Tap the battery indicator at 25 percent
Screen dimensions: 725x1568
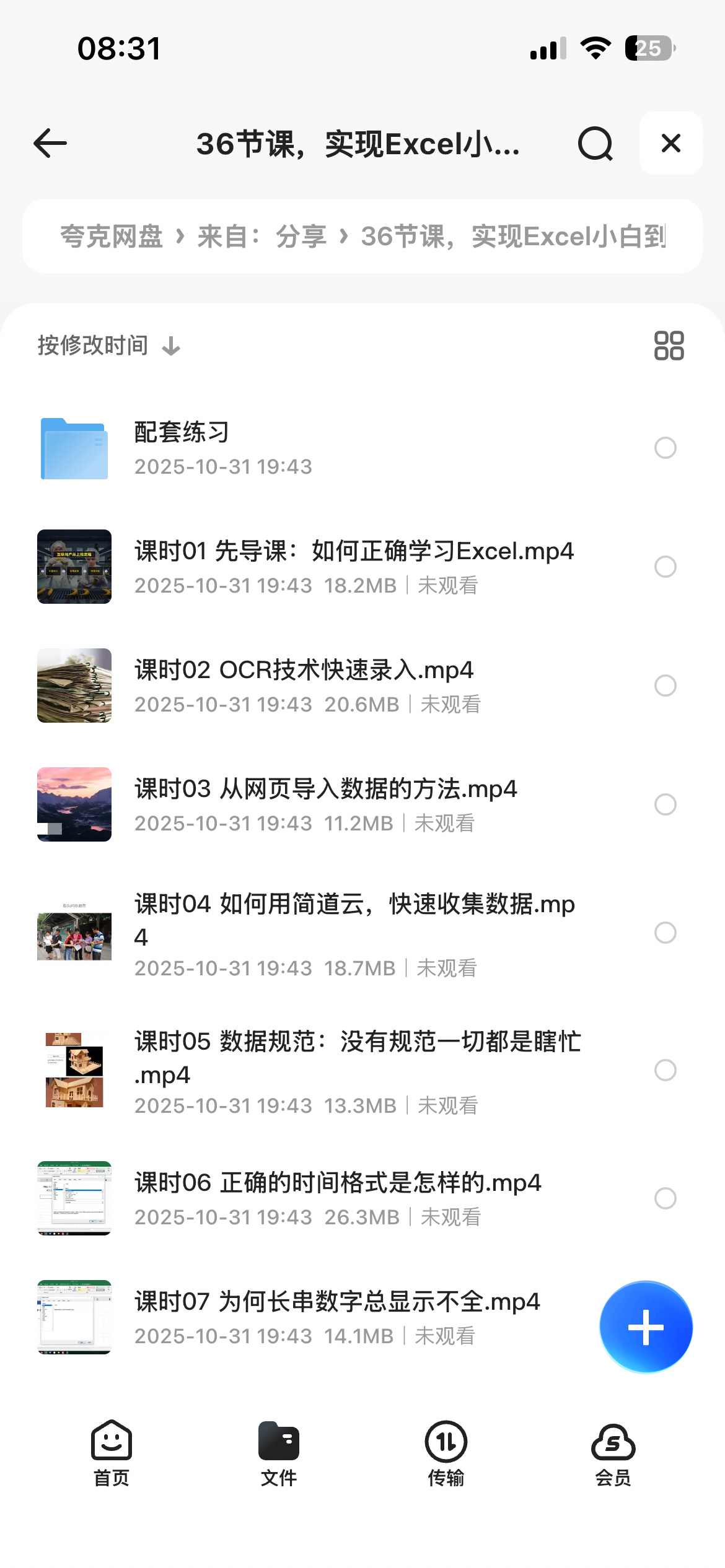[x=649, y=48]
